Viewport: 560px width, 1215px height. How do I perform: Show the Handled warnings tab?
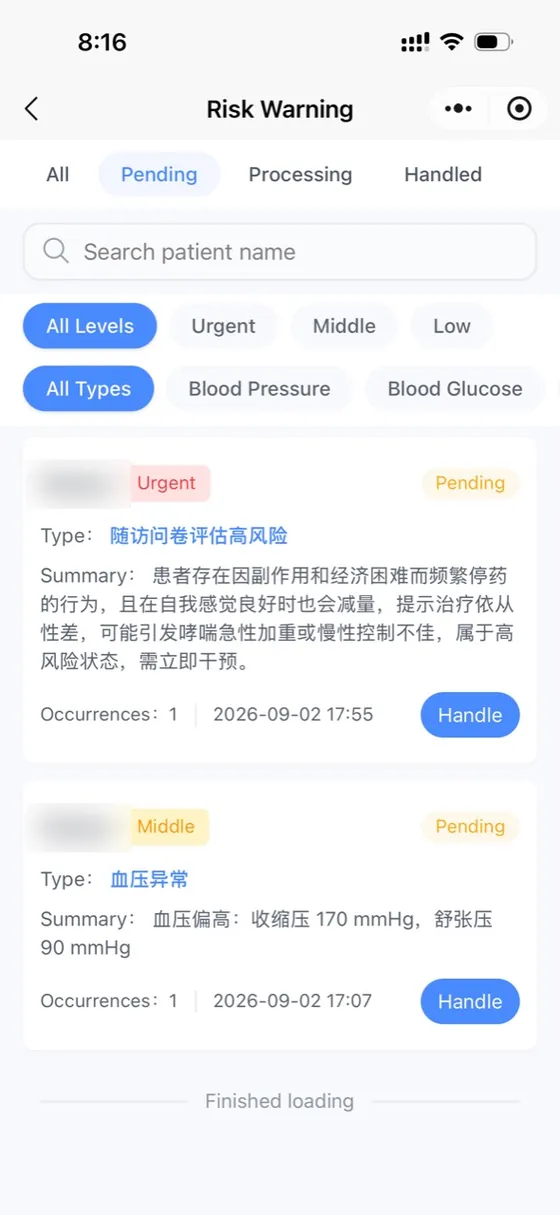[x=443, y=174]
